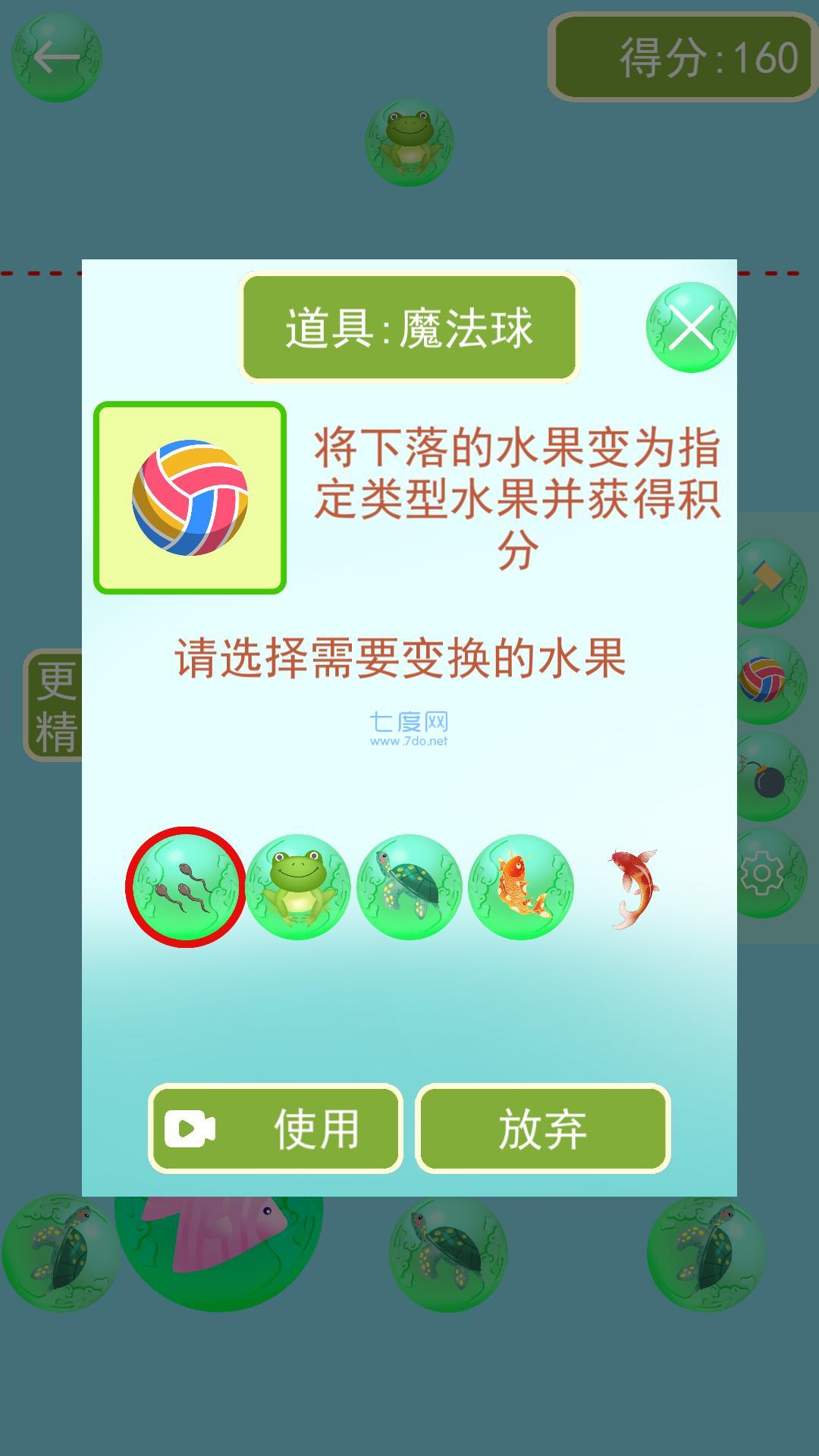Select the sperm bubble as transform target
The image size is (819, 1456).
(x=184, y=889)
